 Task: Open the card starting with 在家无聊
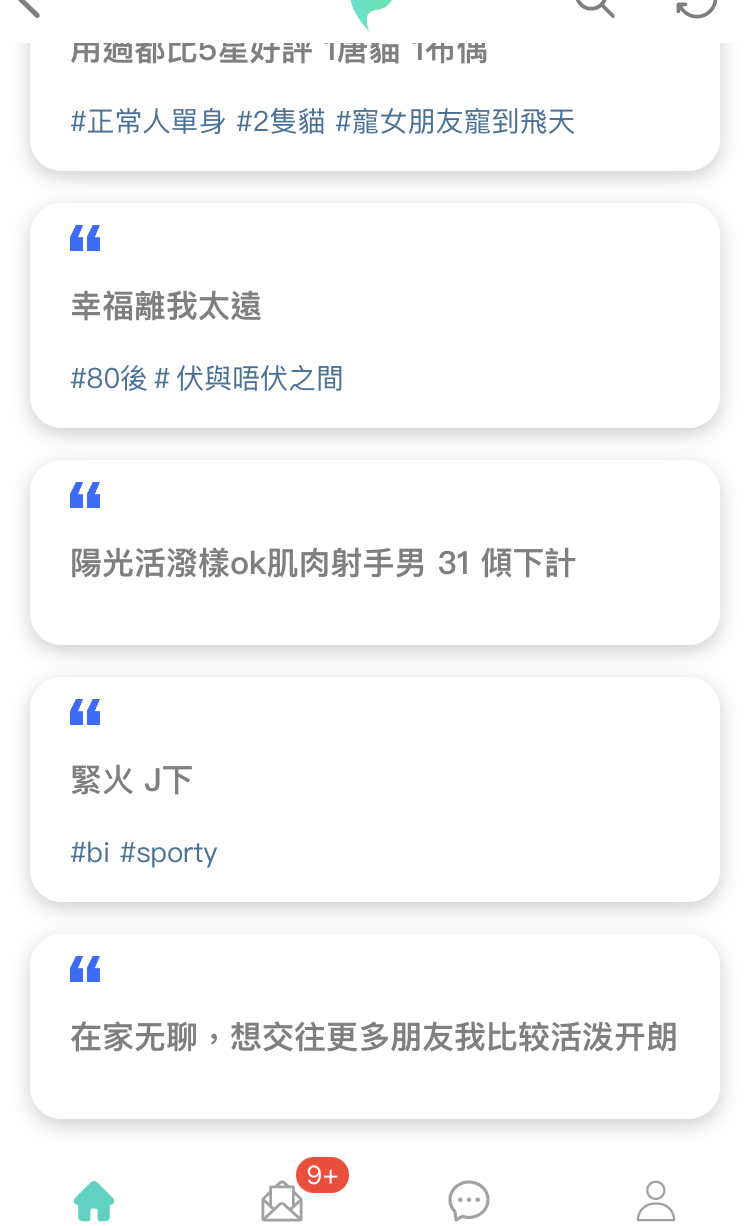click(375, 1027)
